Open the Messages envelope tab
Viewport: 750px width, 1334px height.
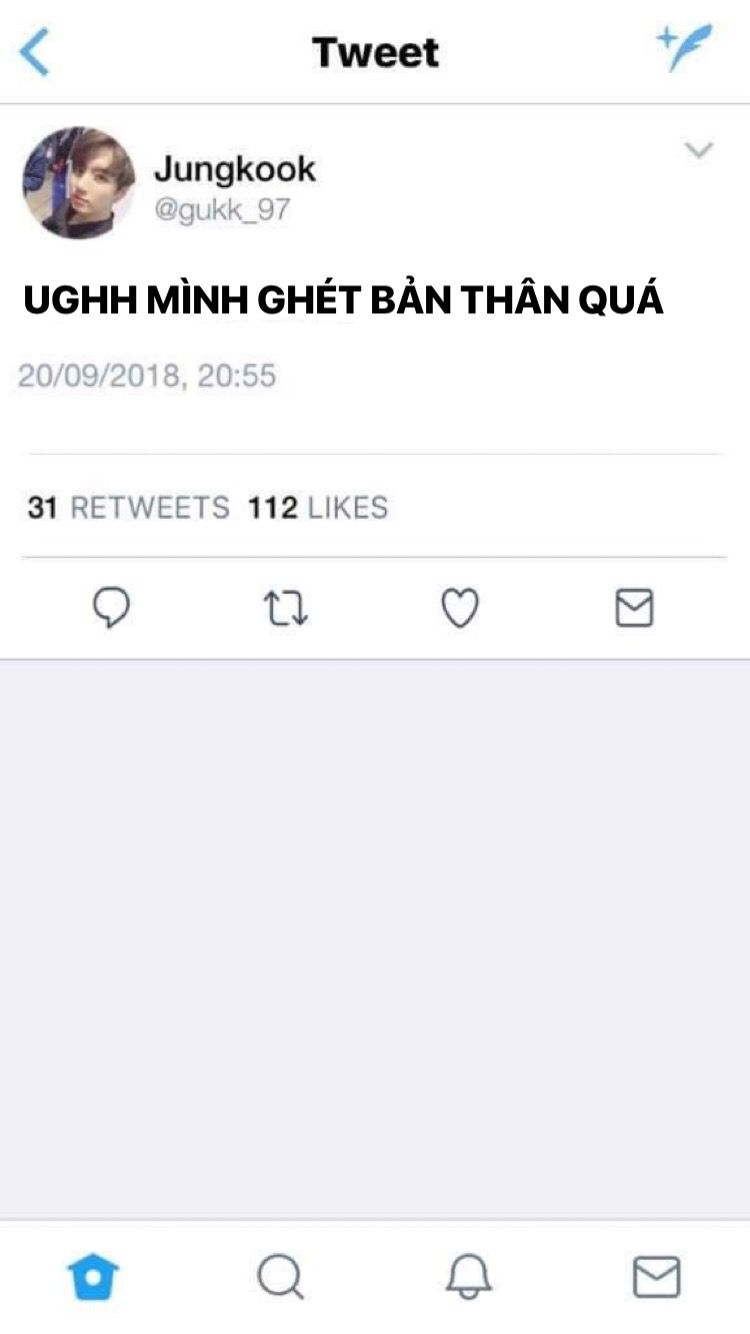tap(657, 1277)
